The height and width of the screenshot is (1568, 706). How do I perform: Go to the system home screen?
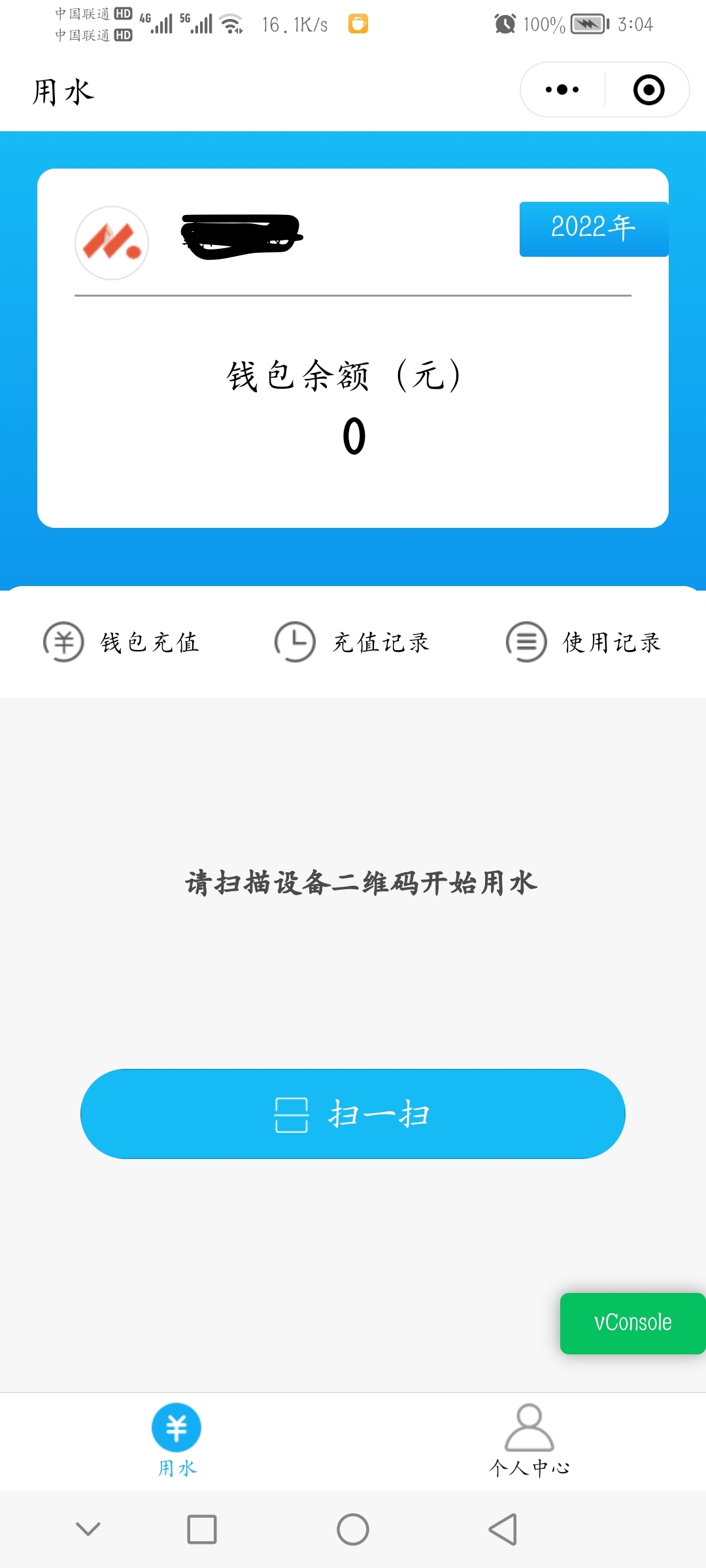coord(353,1529)
